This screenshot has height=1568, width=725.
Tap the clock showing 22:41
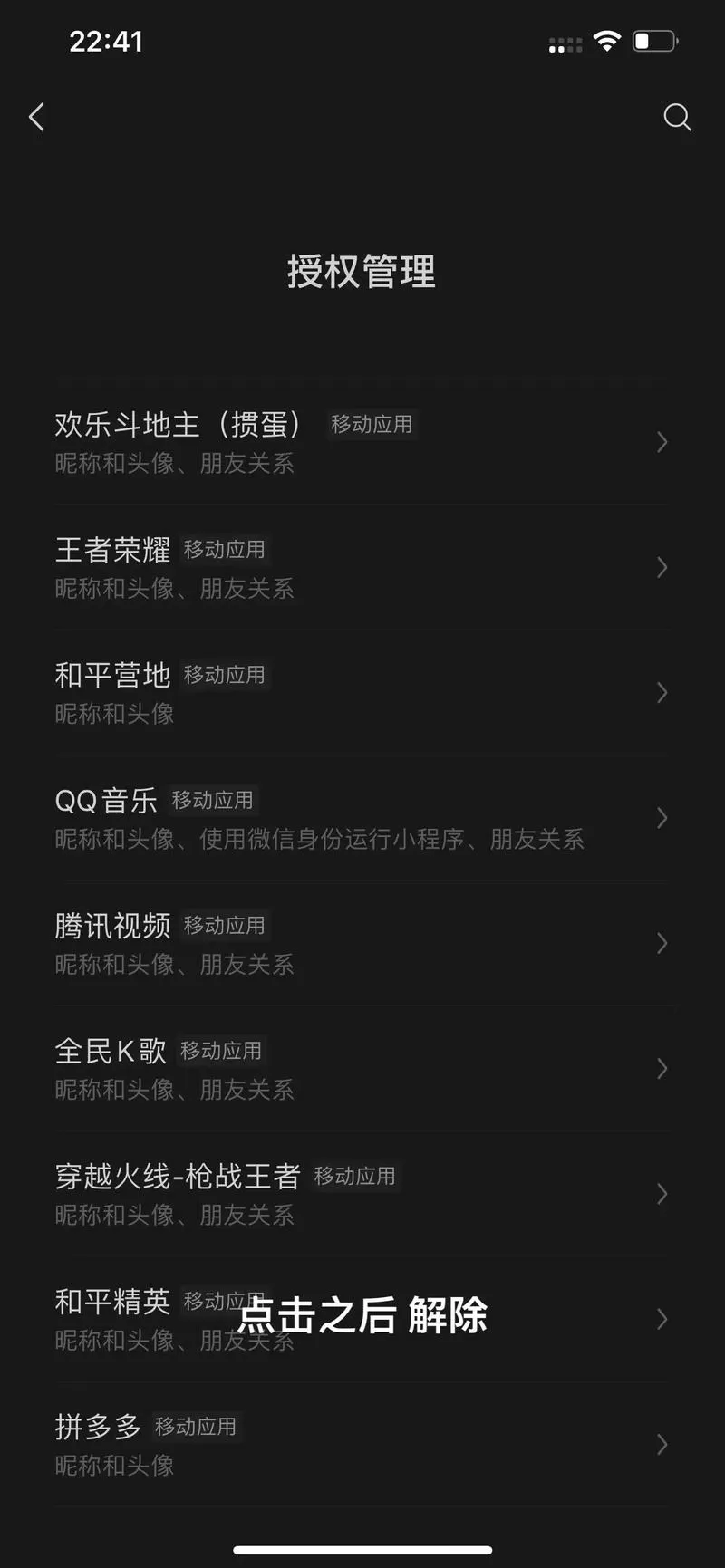106,41
